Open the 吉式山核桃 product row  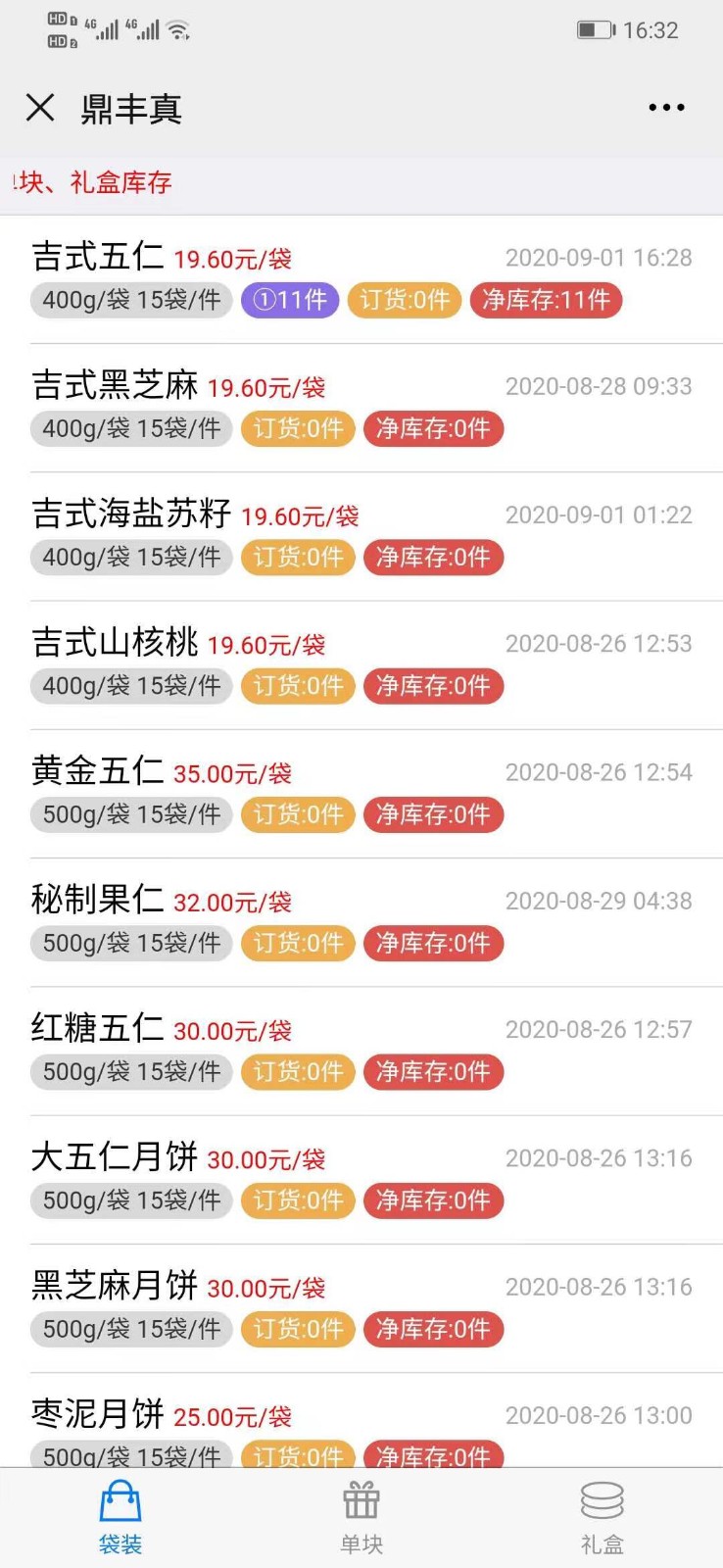pyautogui.click(x=361, y=664)
